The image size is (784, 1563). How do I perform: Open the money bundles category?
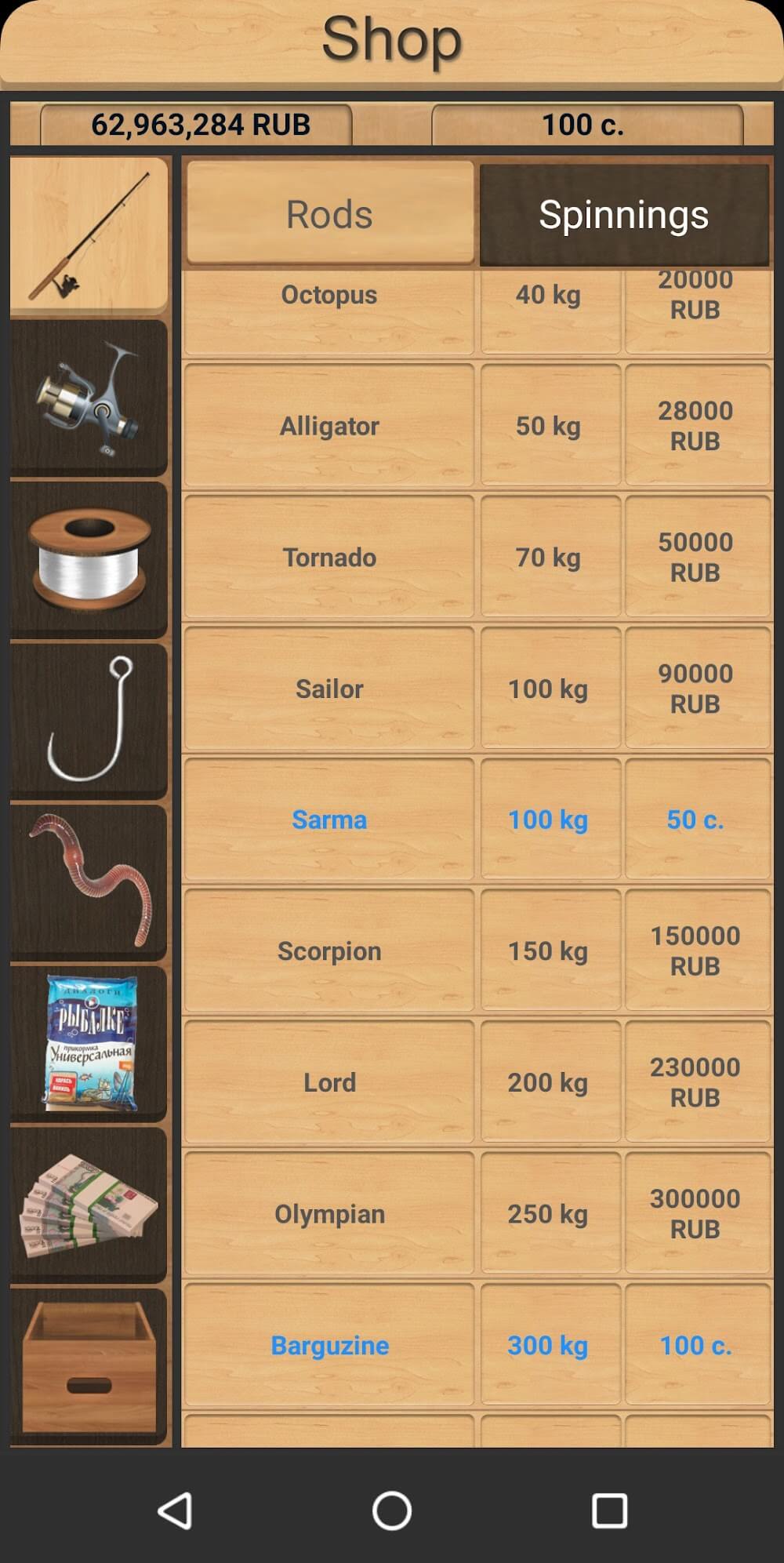(89, 1205)
